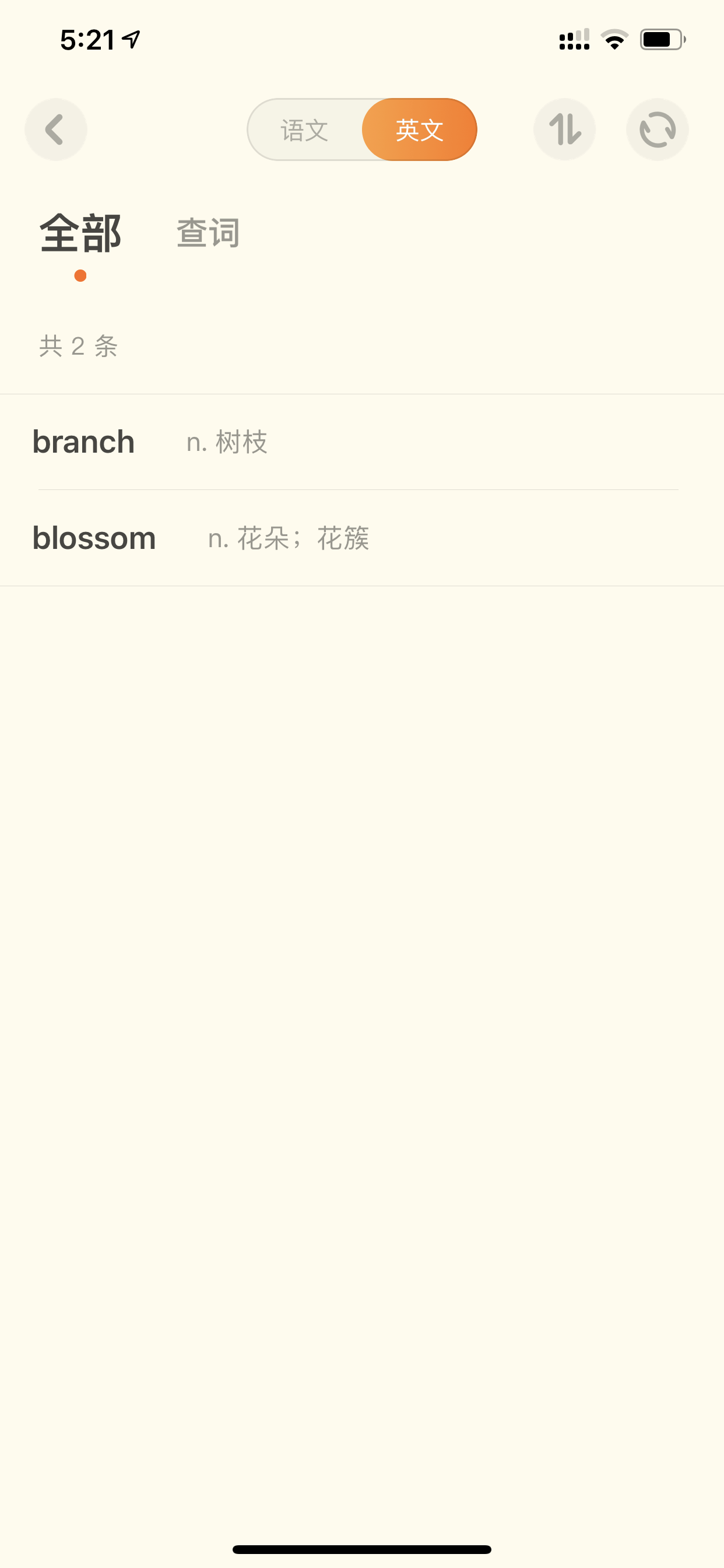This screenshot has height=1568, width=724.
Task: Select the 英文 segment
Action: pyautogui.click(x=419, y=129)
